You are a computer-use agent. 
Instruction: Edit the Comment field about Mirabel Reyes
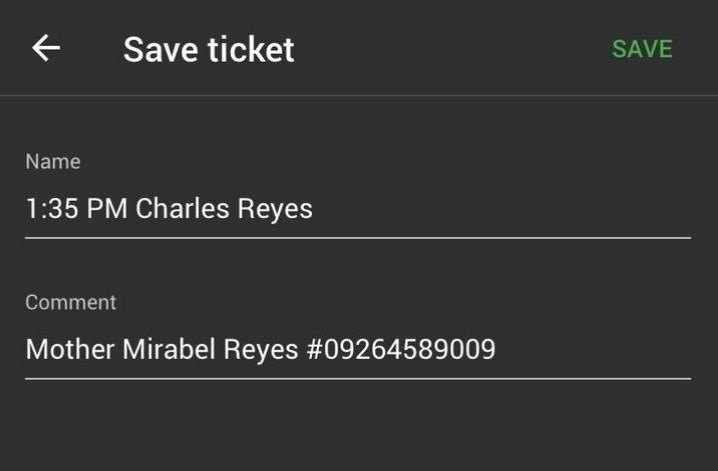click(x=357, y=350)
